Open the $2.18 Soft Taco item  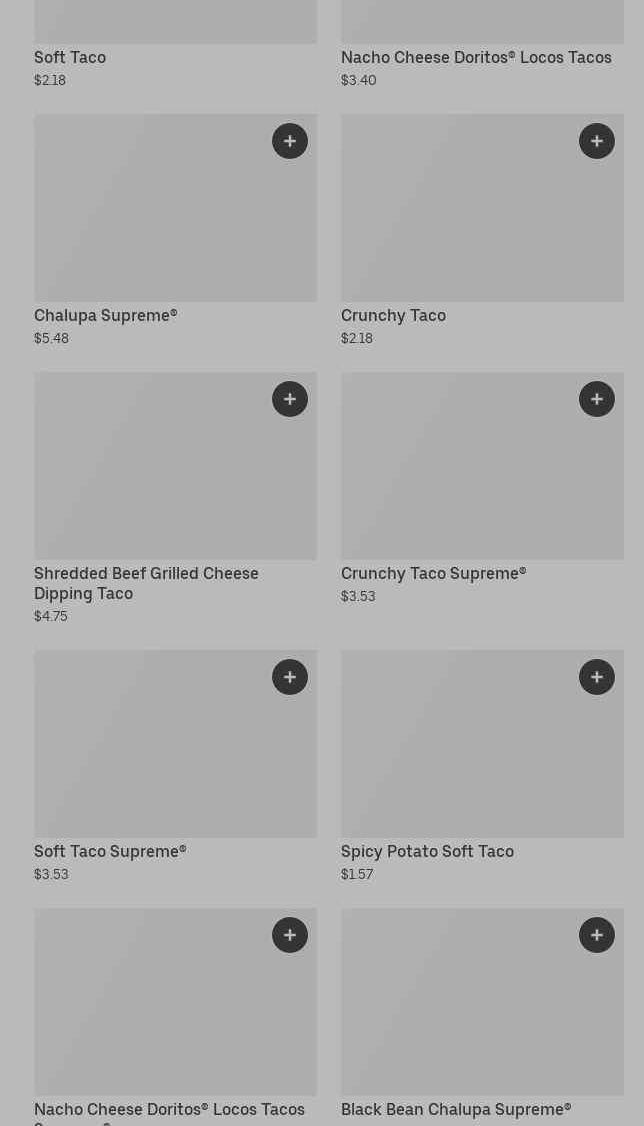175,45
